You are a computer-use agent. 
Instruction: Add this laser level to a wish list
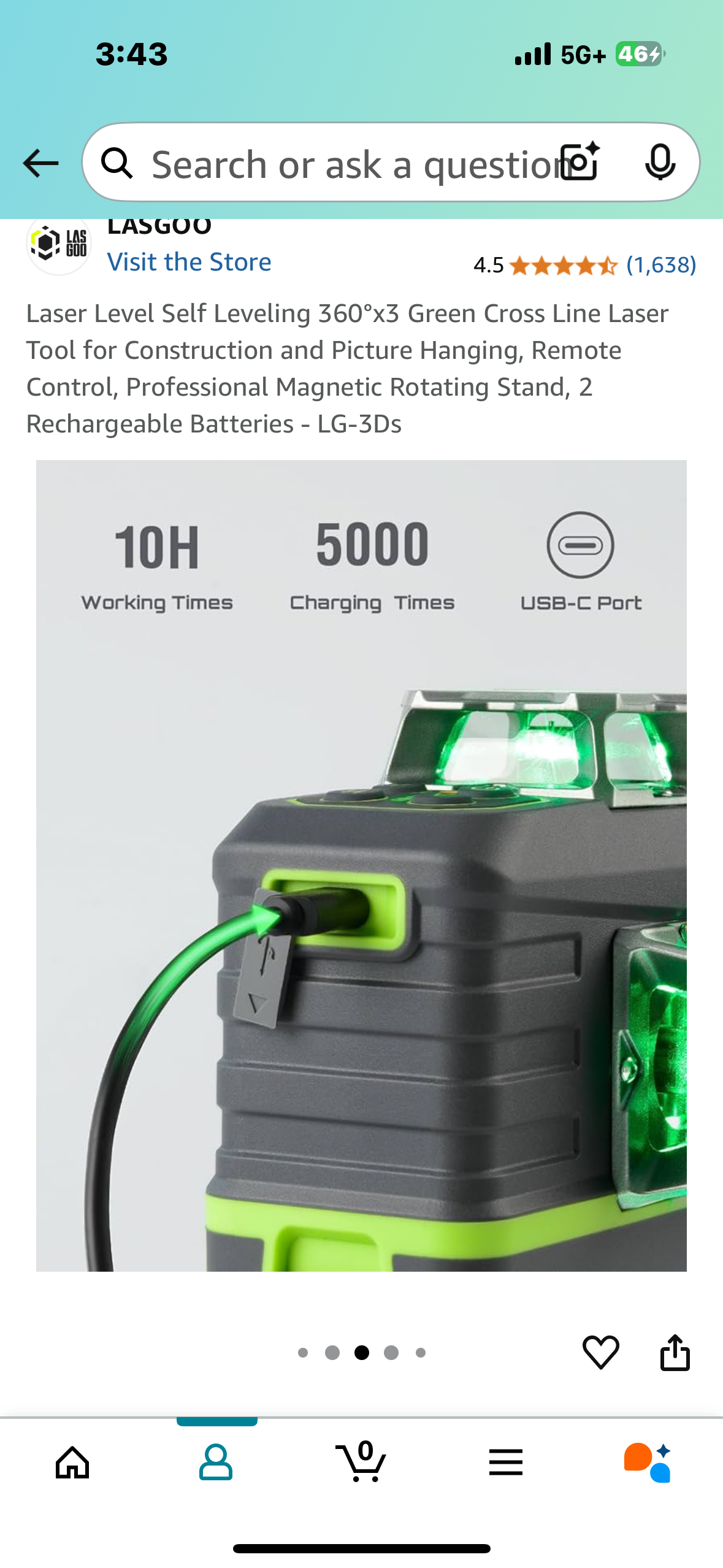(x=600, y=1352)
